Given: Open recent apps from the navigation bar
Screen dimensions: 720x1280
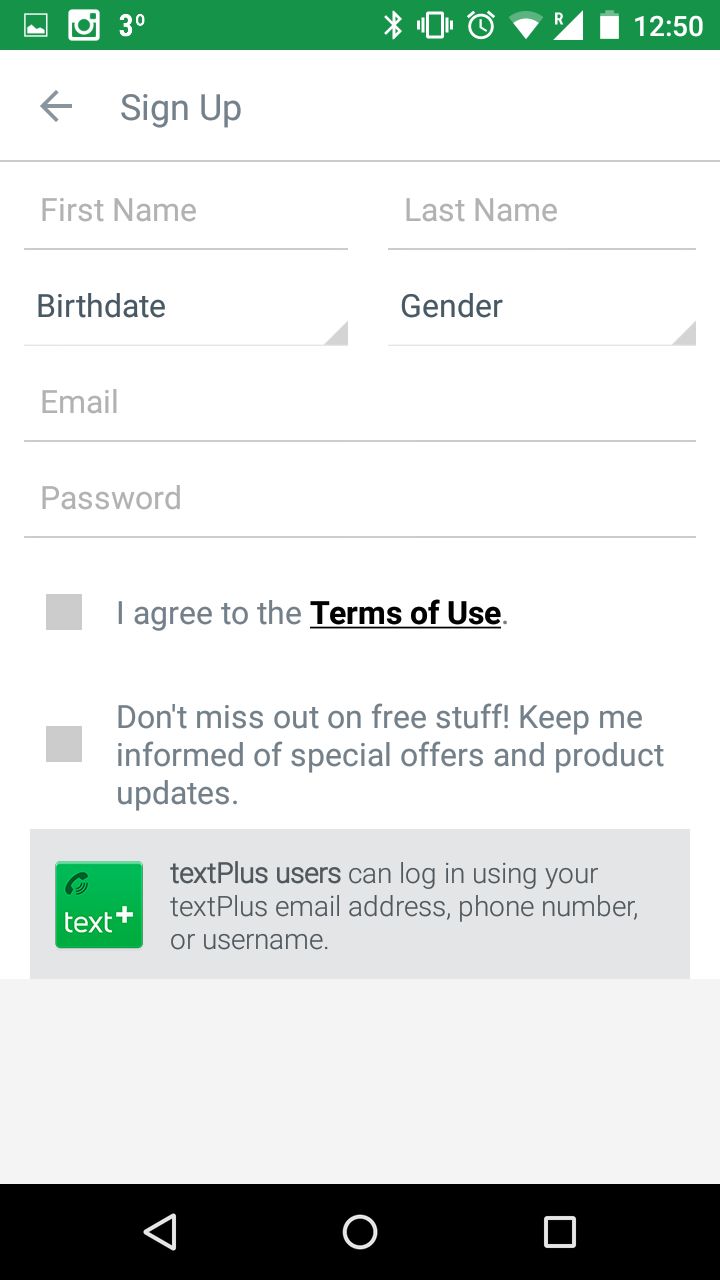Looking at the screenshot, I should click(x=560, y=1232).
